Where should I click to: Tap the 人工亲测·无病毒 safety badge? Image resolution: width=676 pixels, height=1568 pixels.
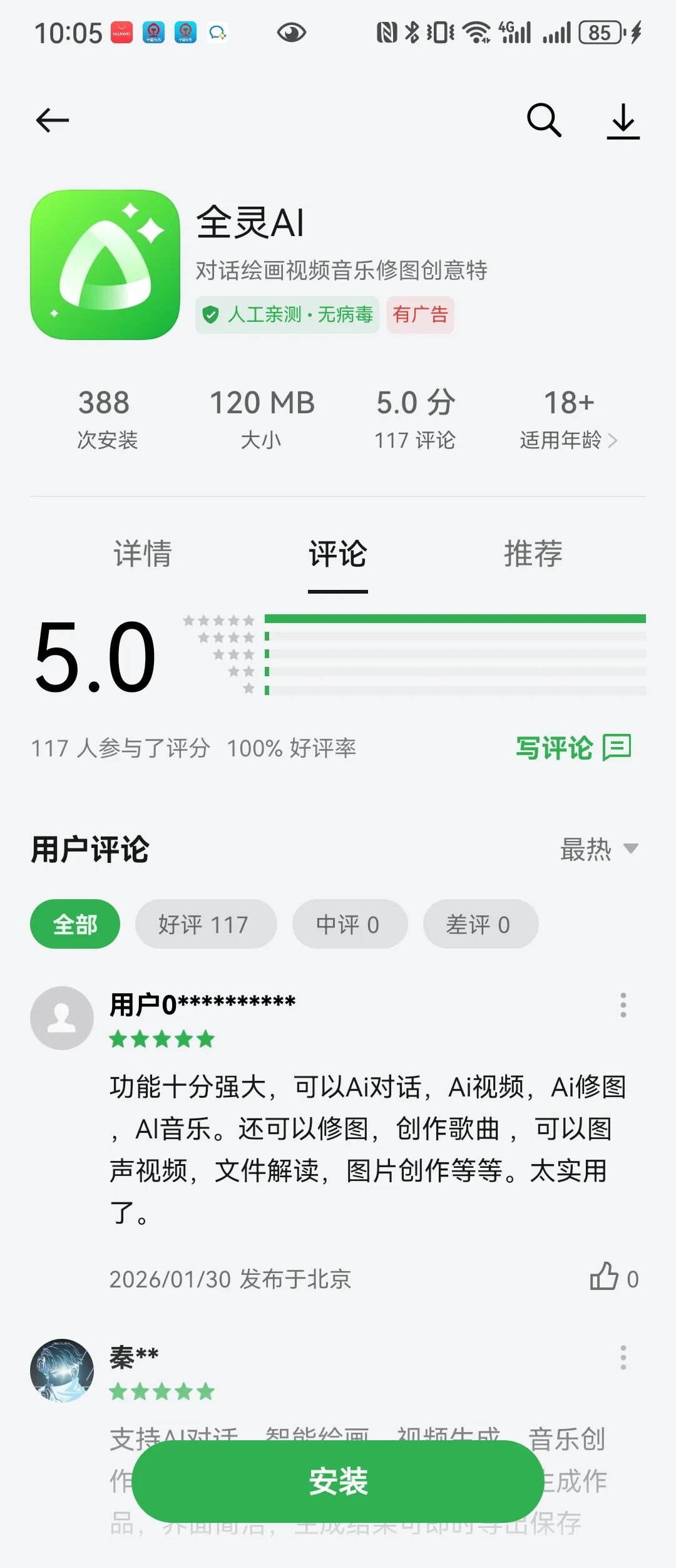pyautogui.click(x=287, y=316)
